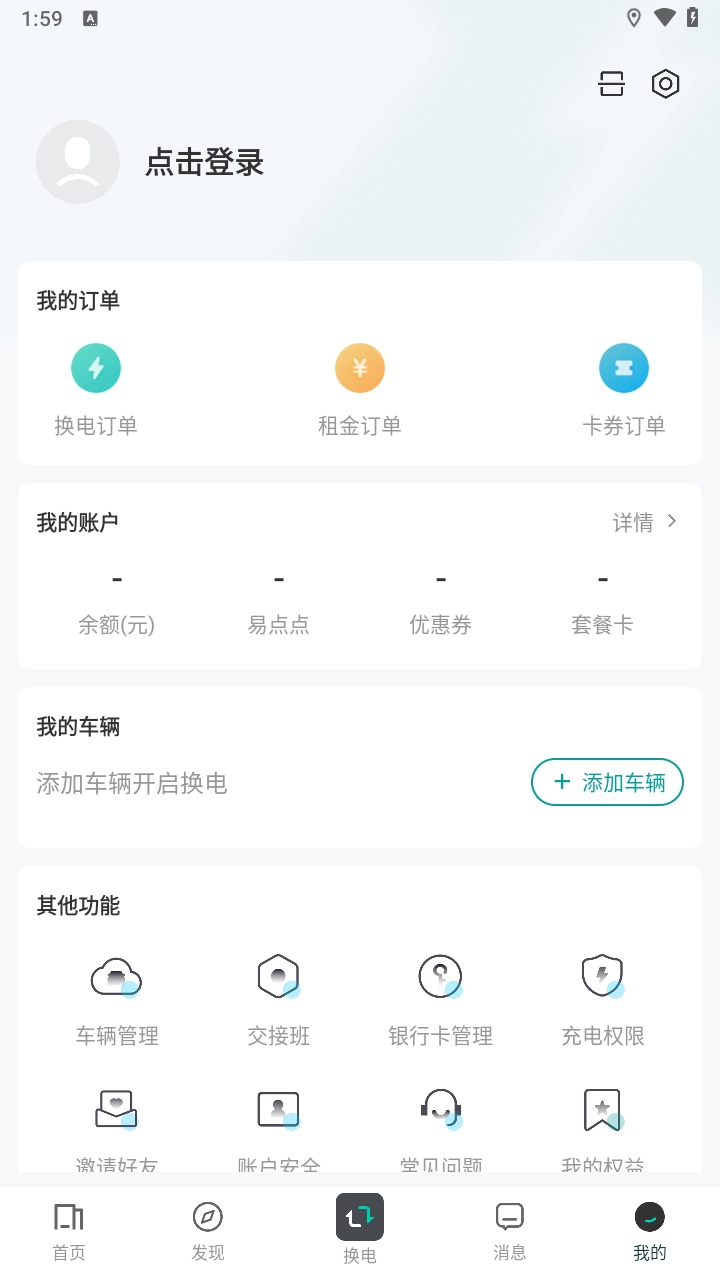720x1280 pixels.
Task: Switch to the 发现 tab
Action: coord(208,1232)
